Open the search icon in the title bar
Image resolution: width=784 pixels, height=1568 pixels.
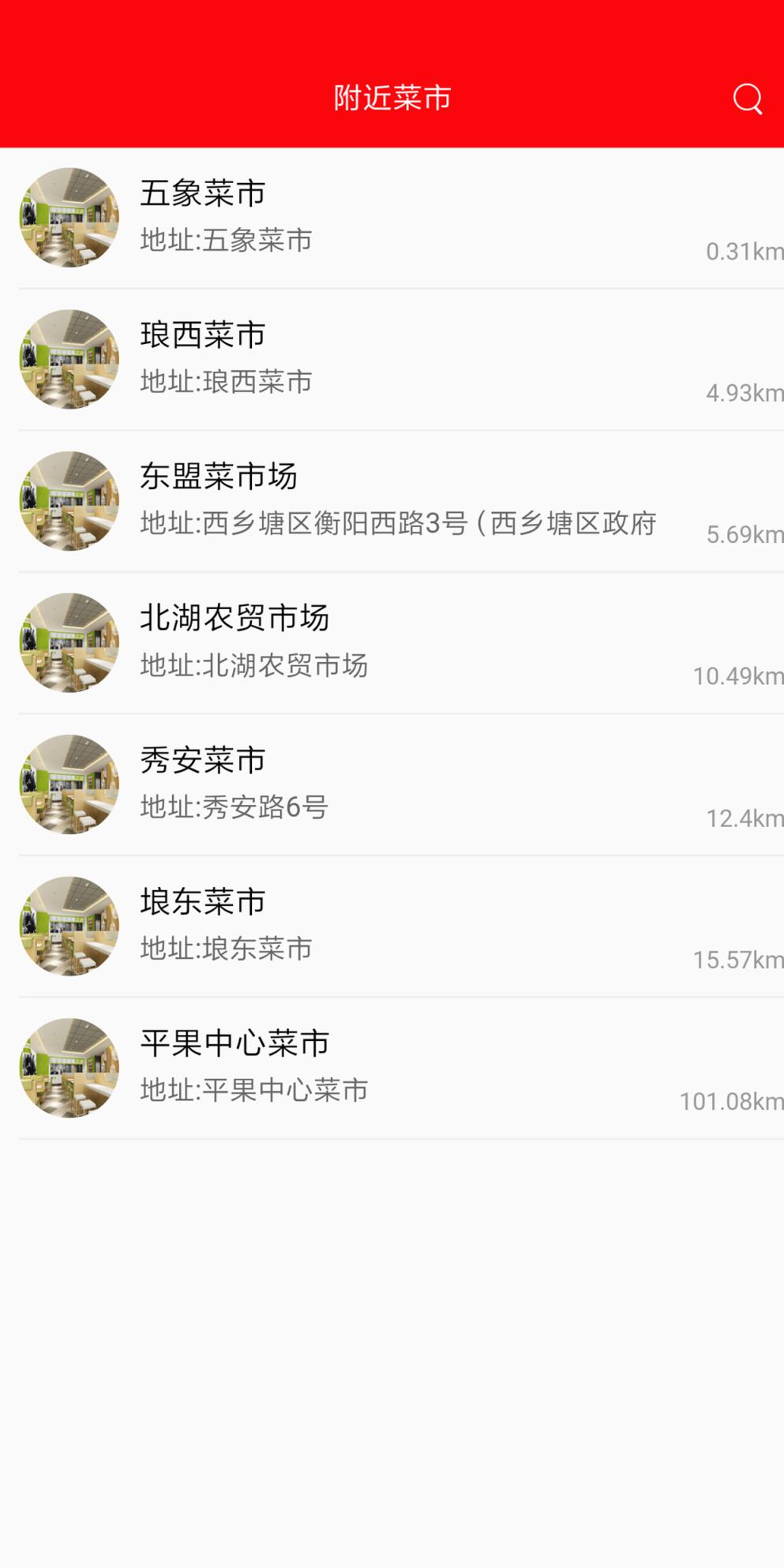pos(746,98)
